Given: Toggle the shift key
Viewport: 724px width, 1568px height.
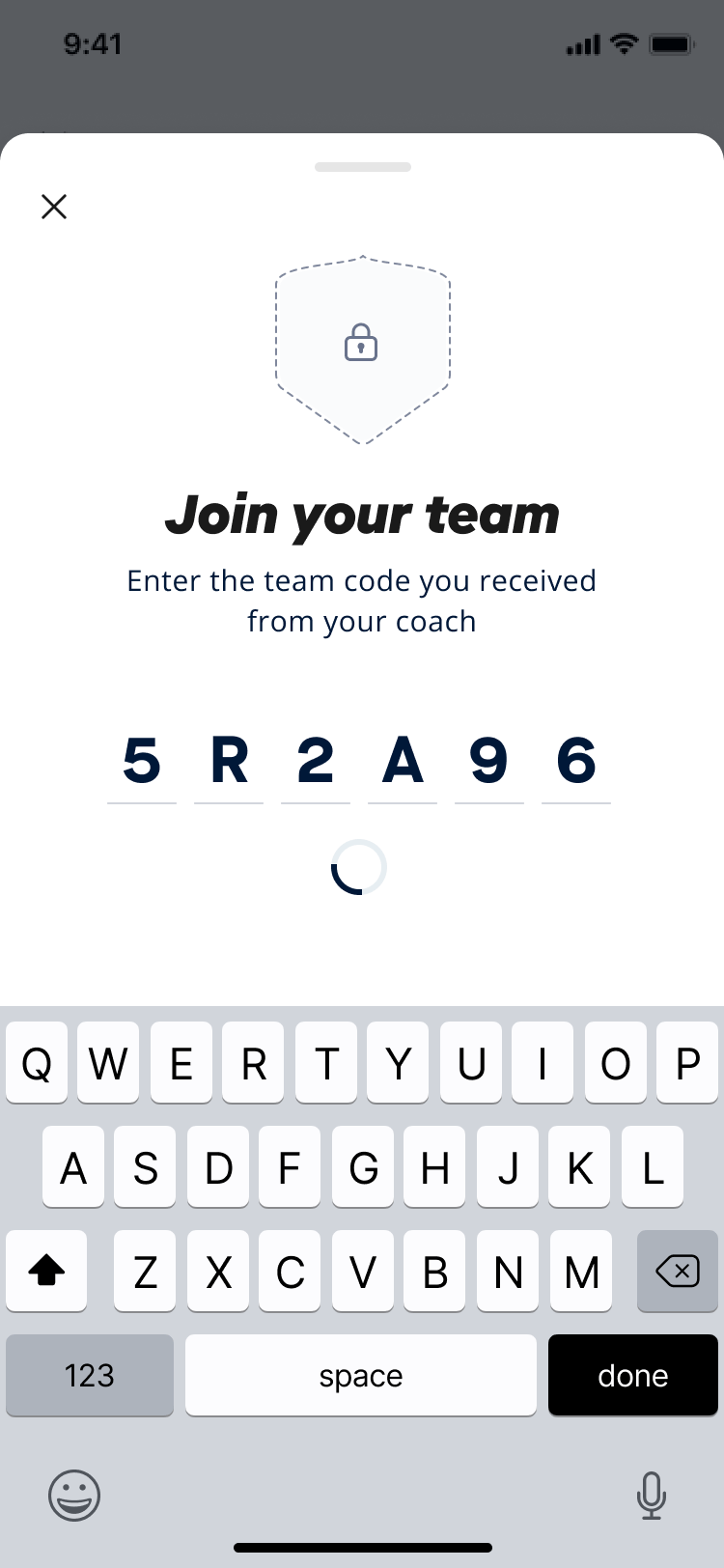Looking at the screenshot, I should [46, 1272].
